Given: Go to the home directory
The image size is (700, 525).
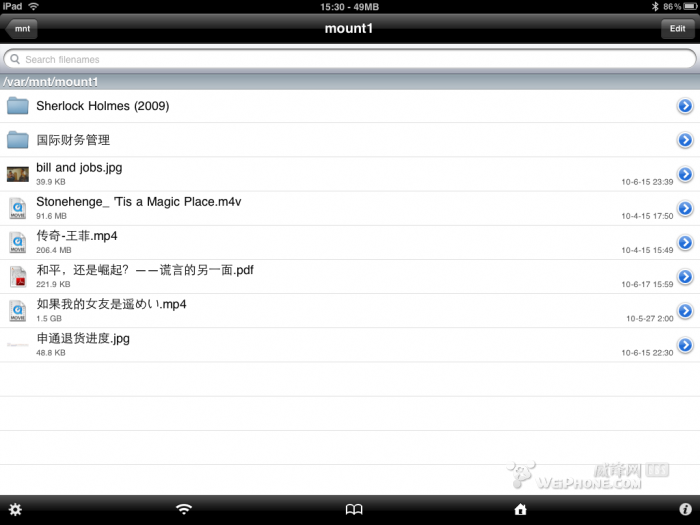Looking at the screenshot, I should (x=520, y=509).
